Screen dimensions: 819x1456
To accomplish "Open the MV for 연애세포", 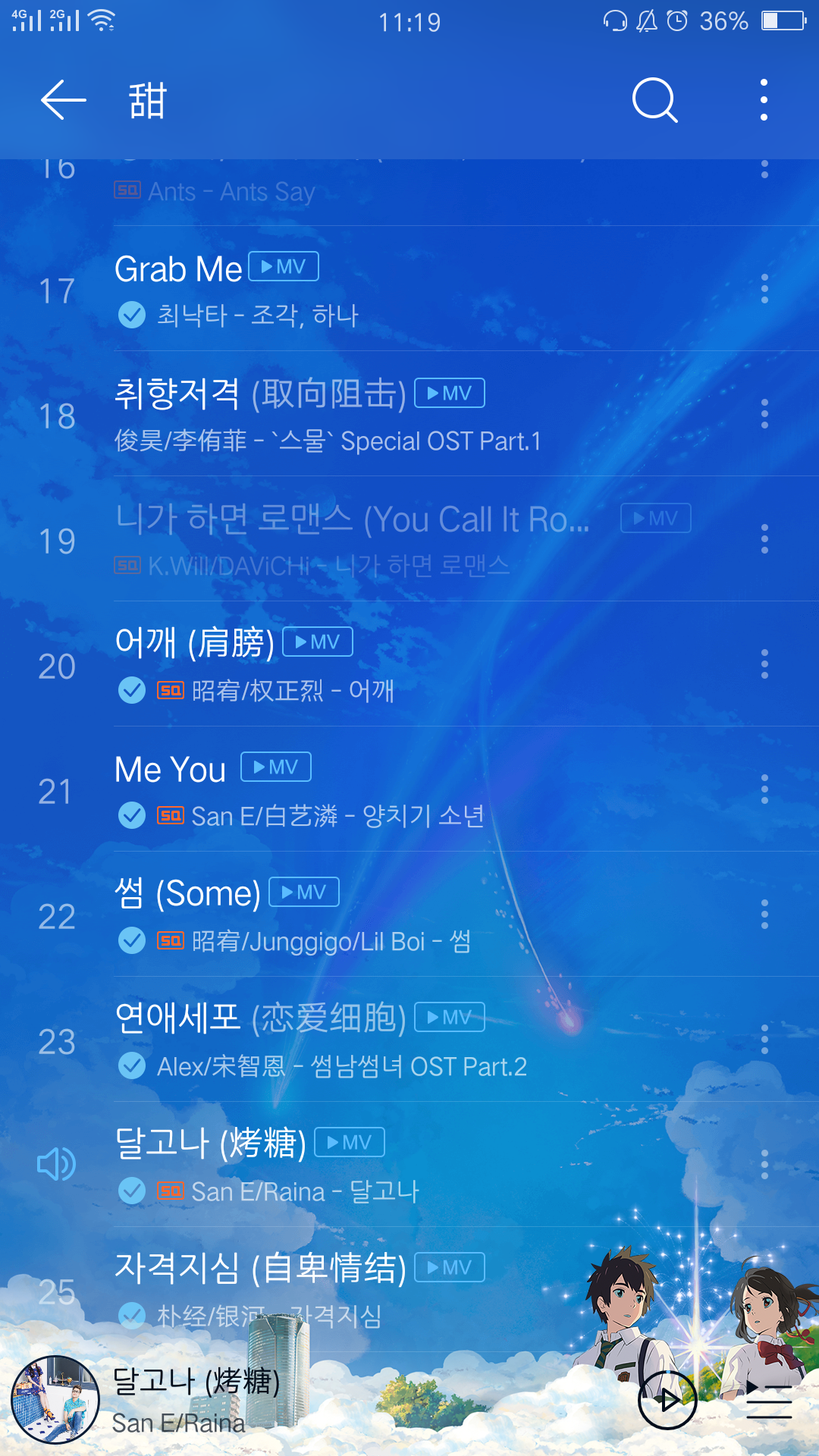I will click(x=449, y=1018).
